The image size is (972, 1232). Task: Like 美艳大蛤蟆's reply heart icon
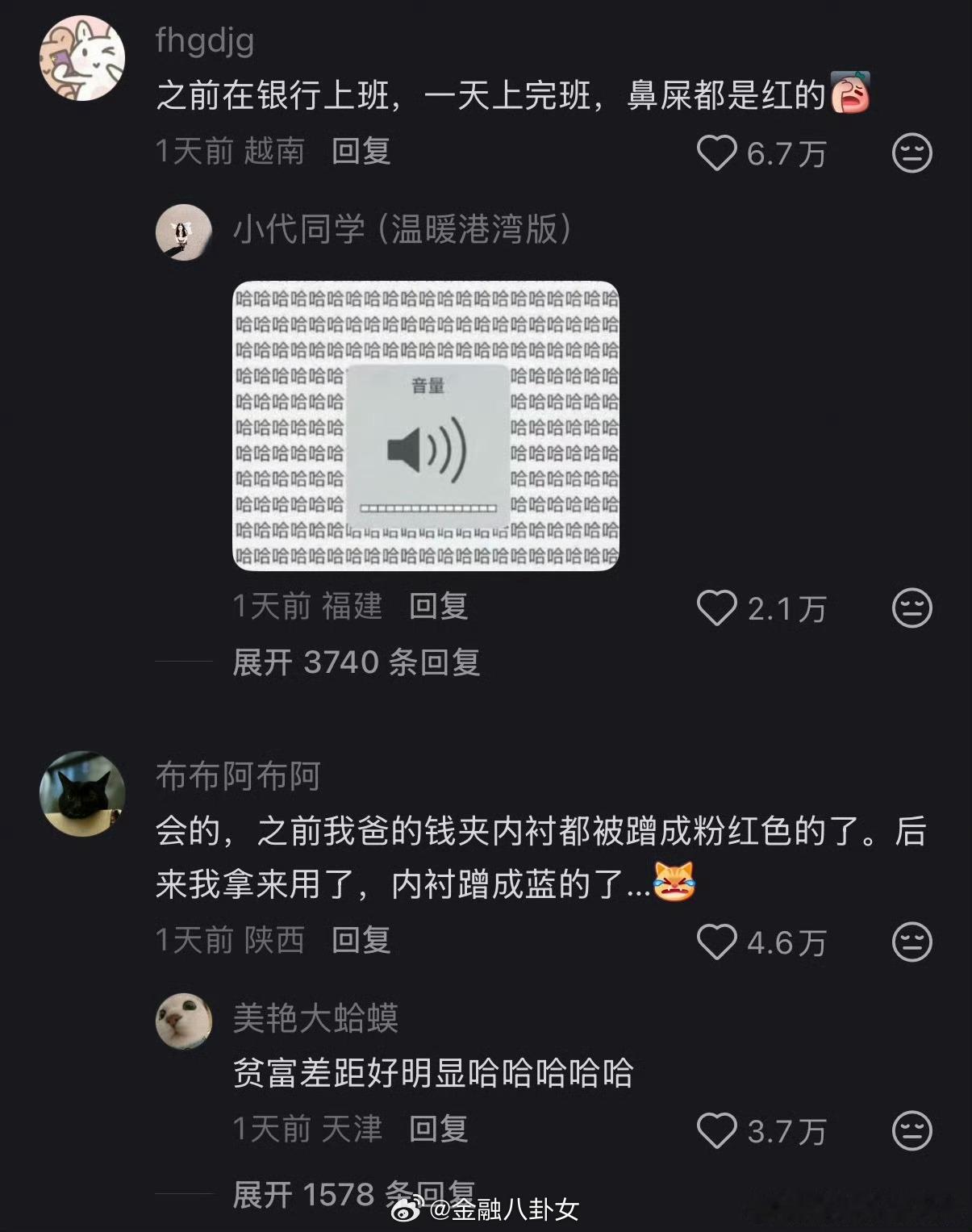coord(715,1129)
